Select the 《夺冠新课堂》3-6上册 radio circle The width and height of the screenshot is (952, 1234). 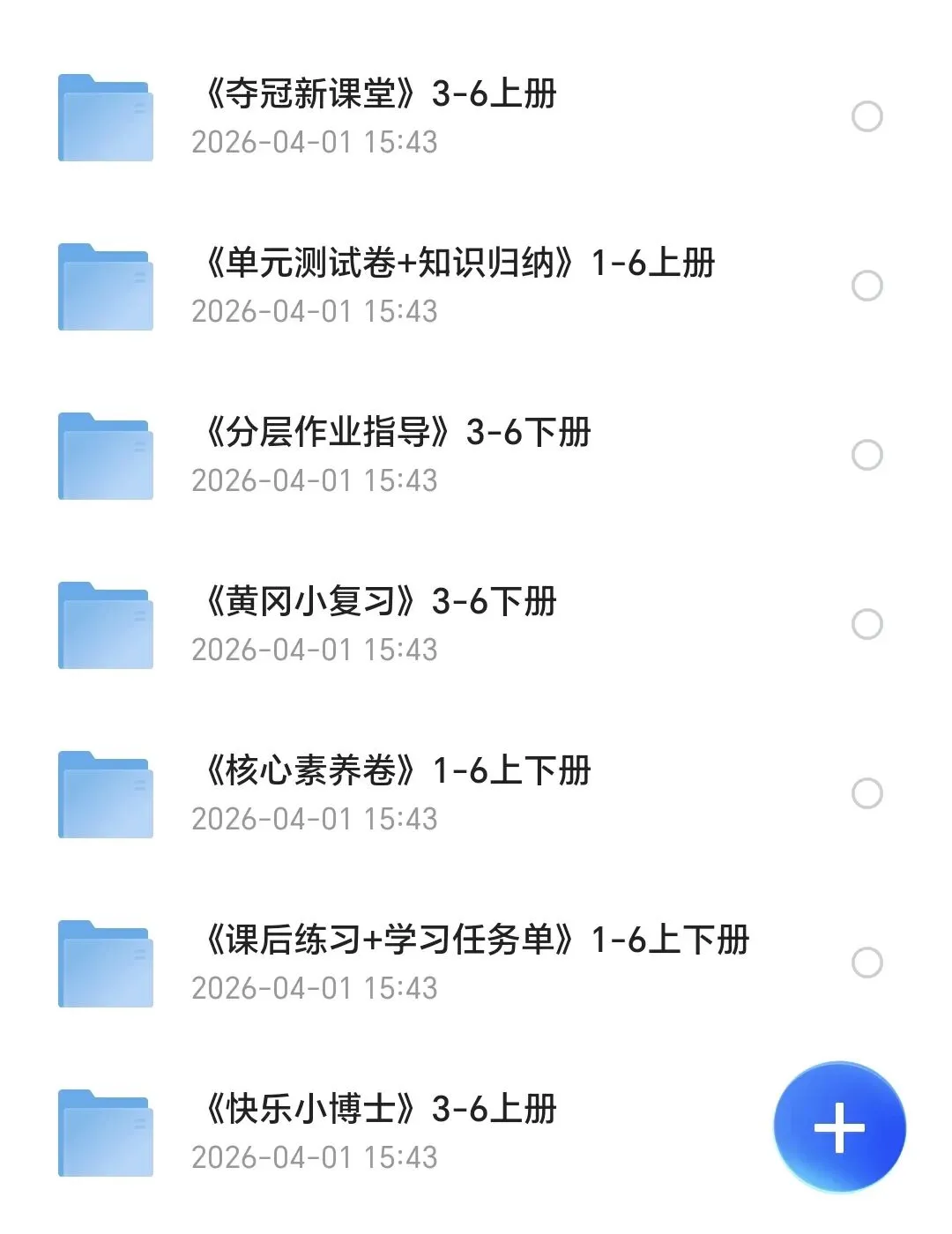tap(867, 116)
